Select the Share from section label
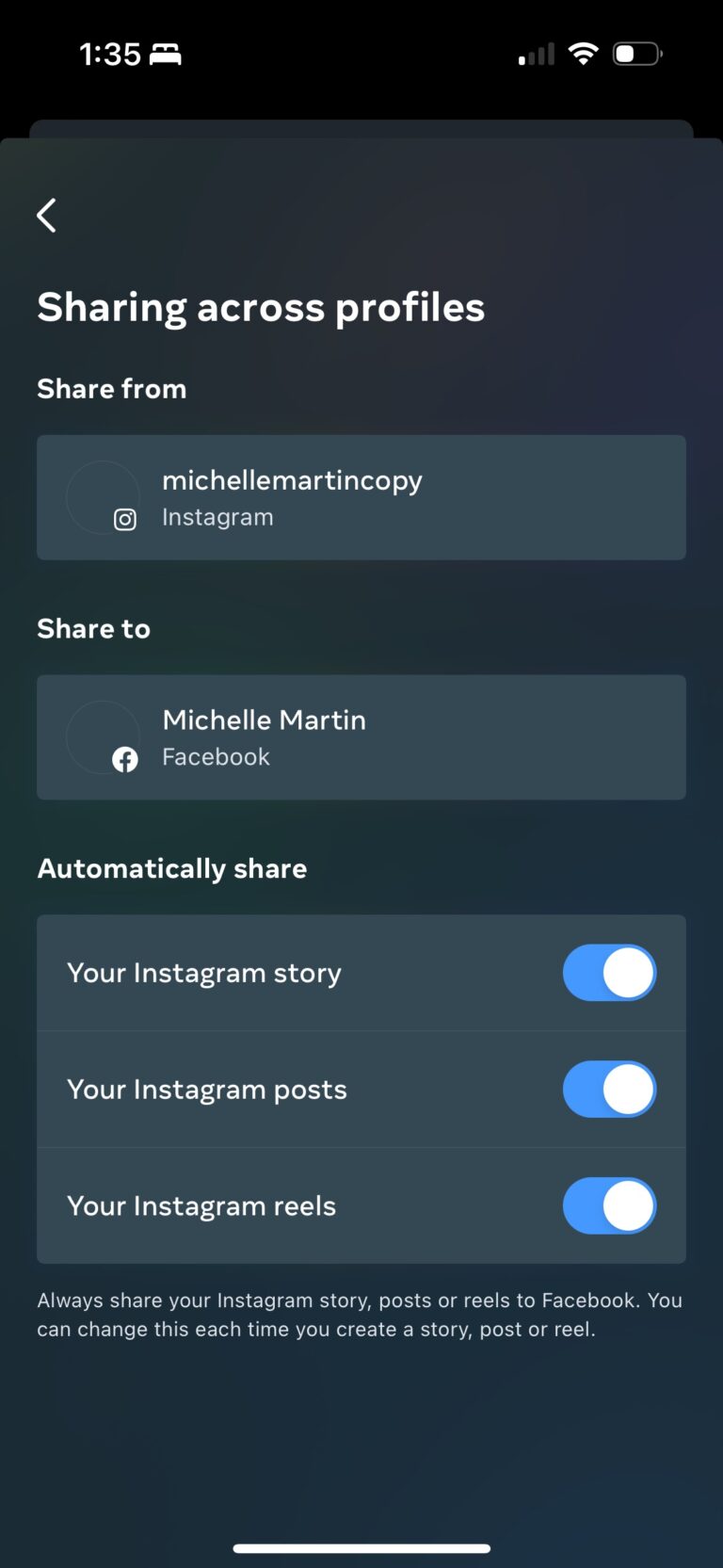The image size is (723, 1568). [x=111, y=388]
